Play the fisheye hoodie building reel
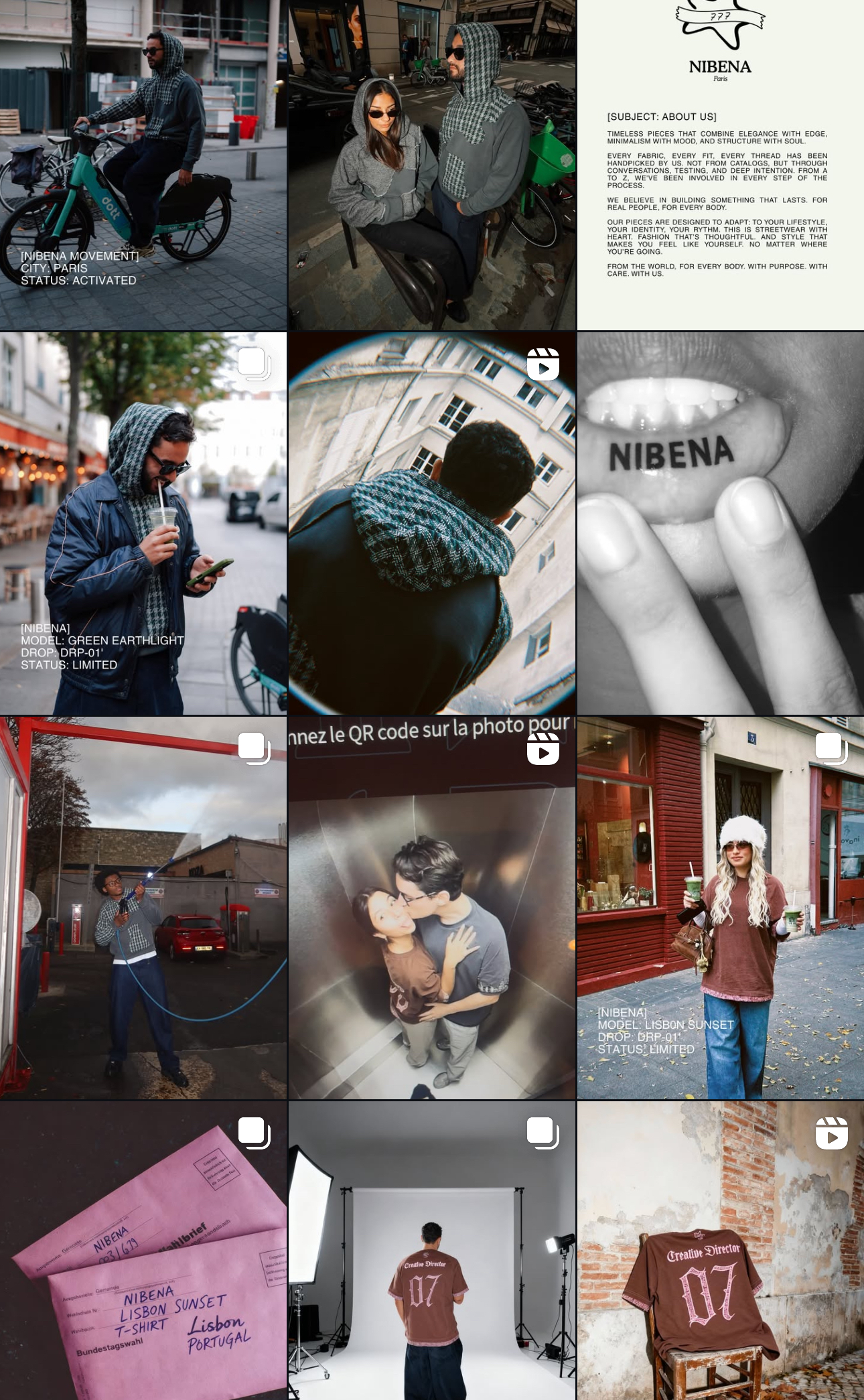The image size is (864, 1400). tap(432, 523)
